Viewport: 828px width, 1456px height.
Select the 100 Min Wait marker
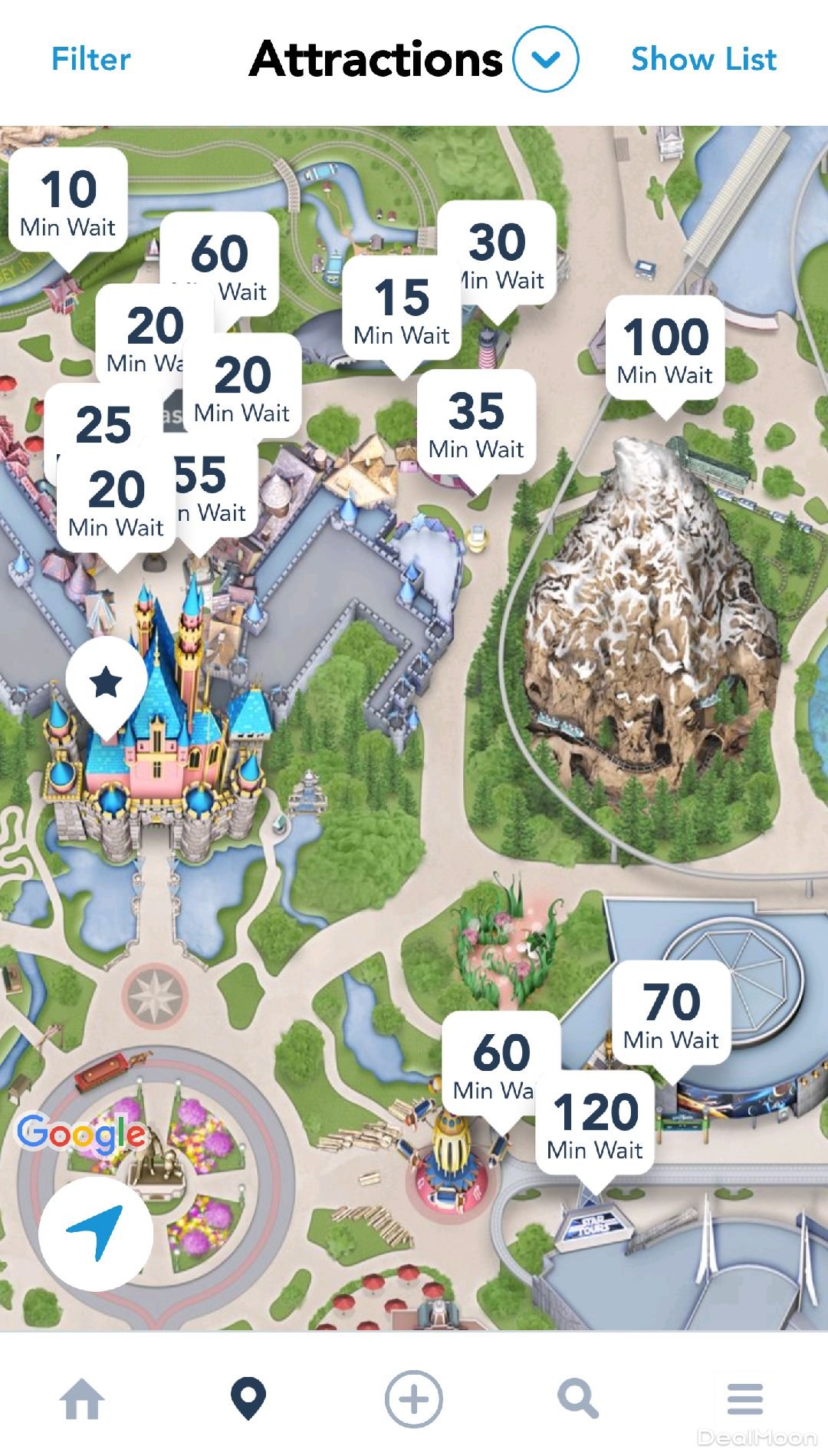click(665, 349)
